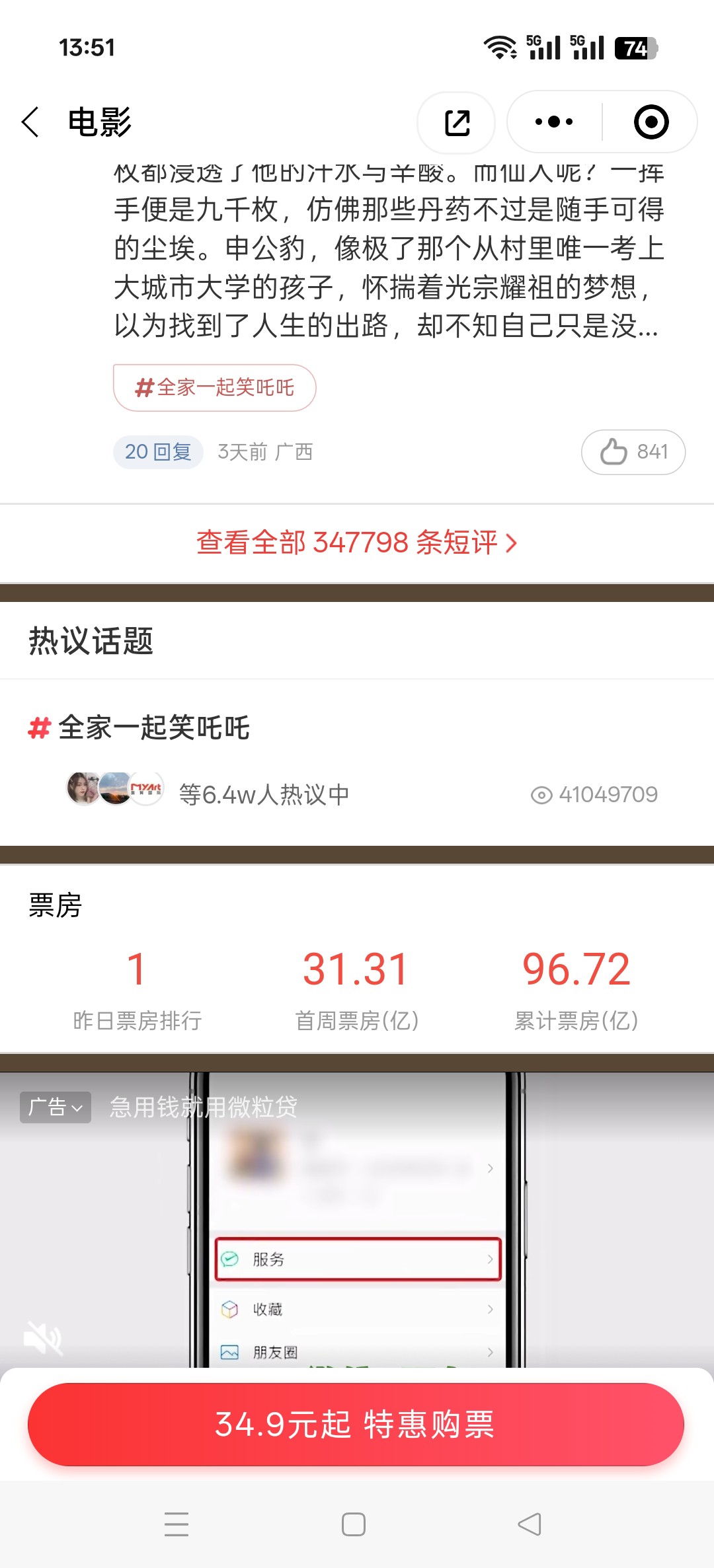The image size is (714, 1568).
Task: Open the three-dot more menu
Action: 554,122
